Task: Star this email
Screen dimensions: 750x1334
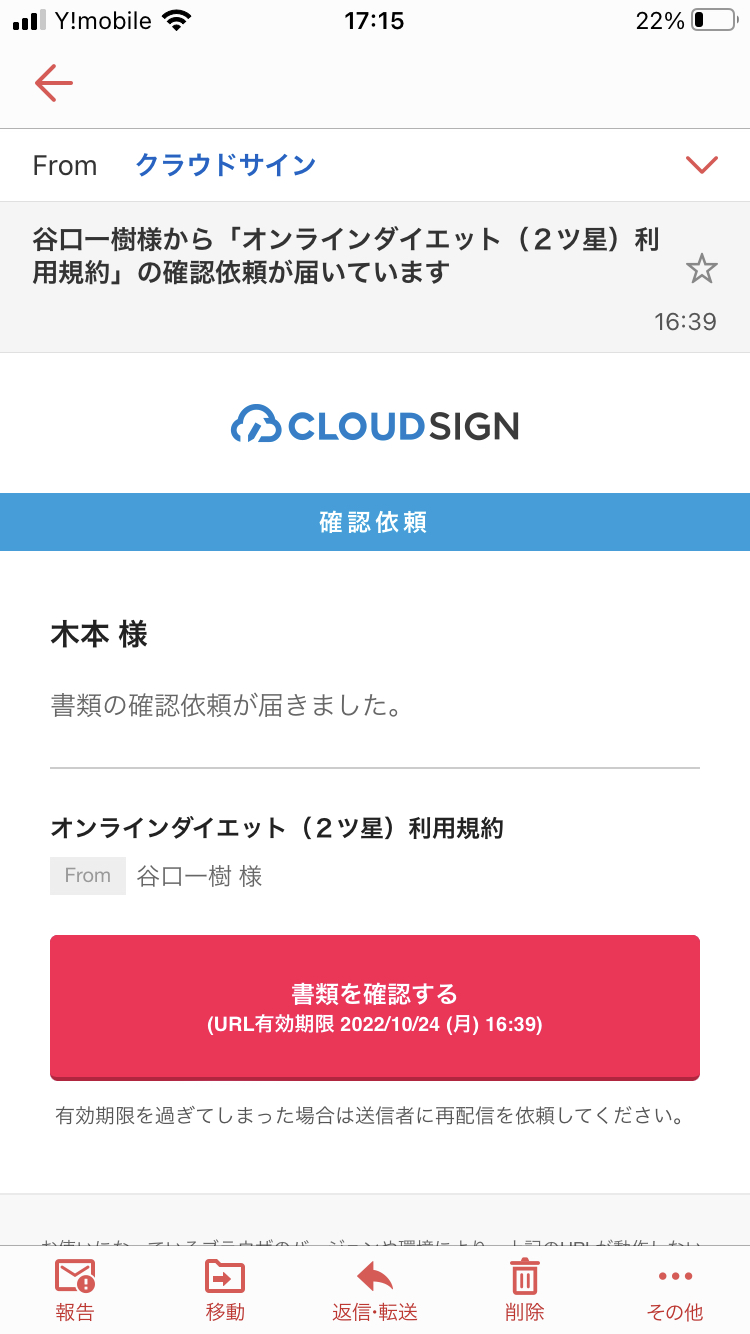Action: [x=701, y=268]
